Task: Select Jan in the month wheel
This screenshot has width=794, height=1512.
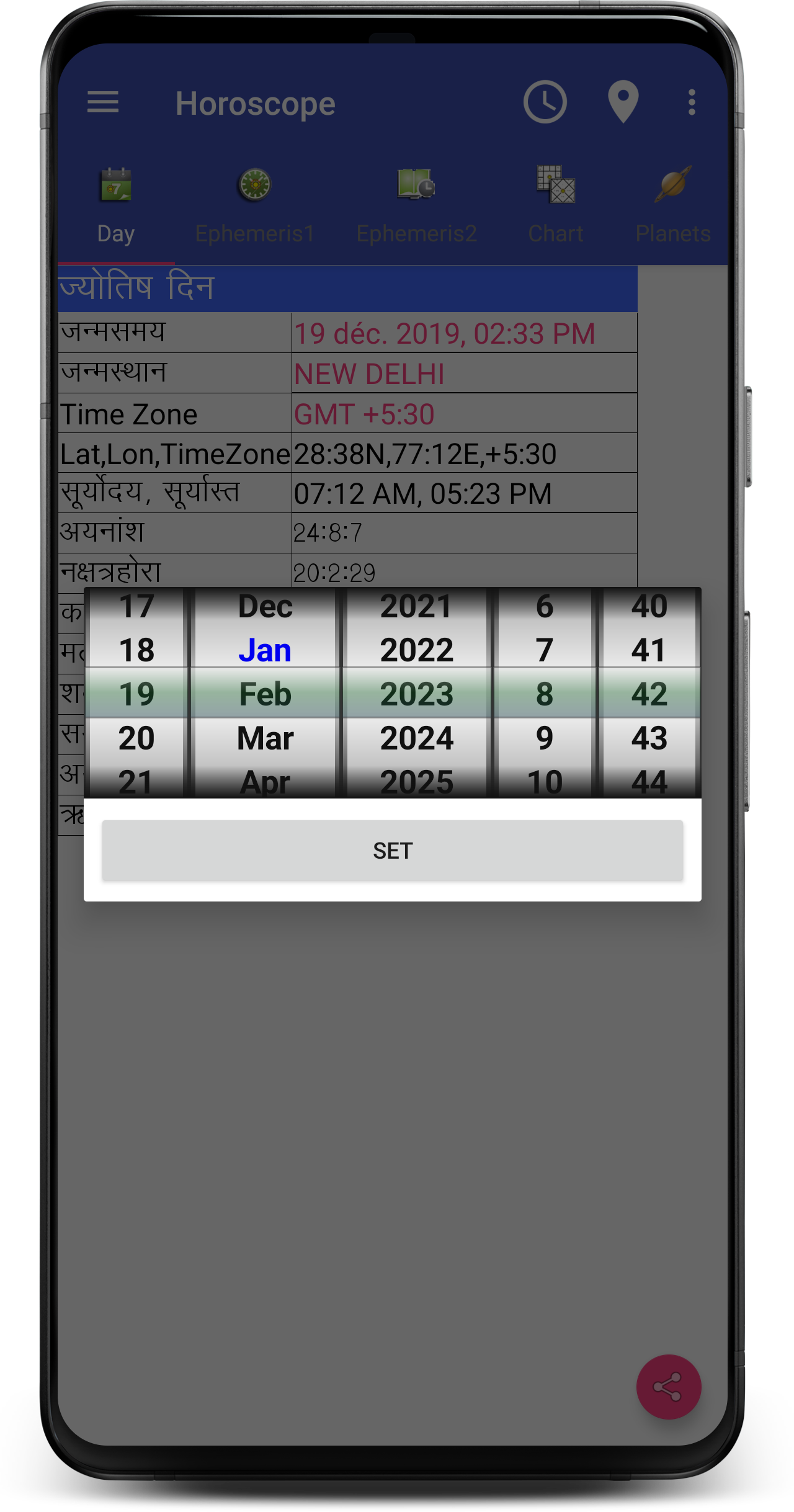Action: tap(265, 650)
